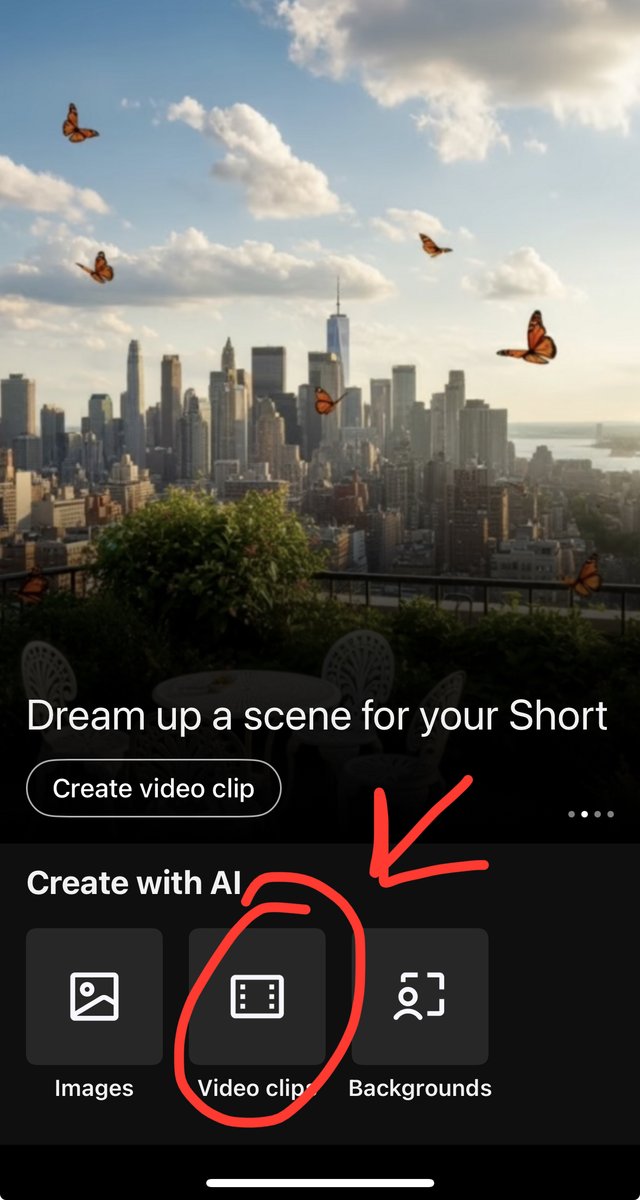Open the Images AI creation tile
Viewport: 640px width, 1200px height.
click(94, 996)
